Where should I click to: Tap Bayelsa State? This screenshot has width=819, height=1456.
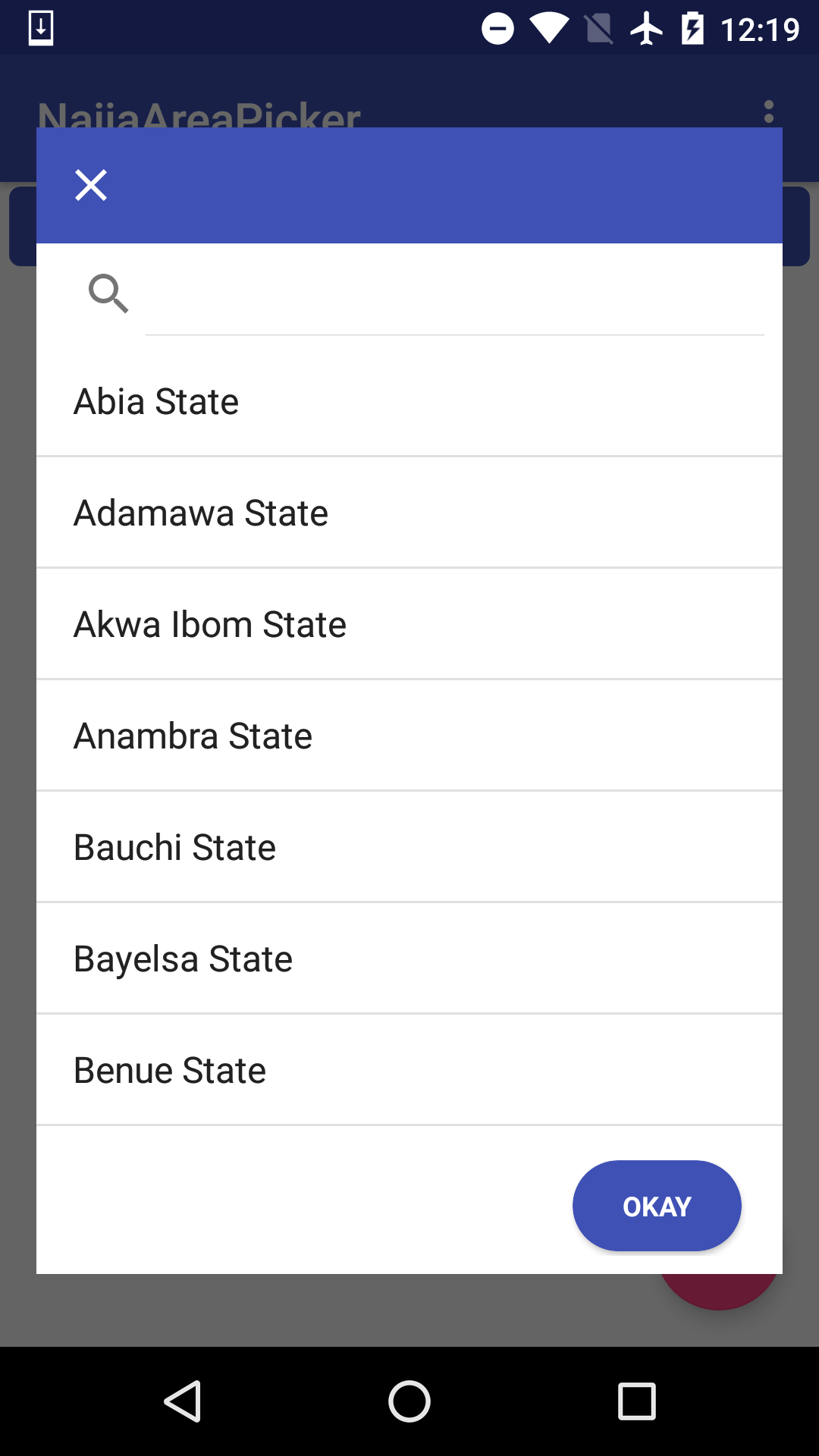tap(409, 959)
